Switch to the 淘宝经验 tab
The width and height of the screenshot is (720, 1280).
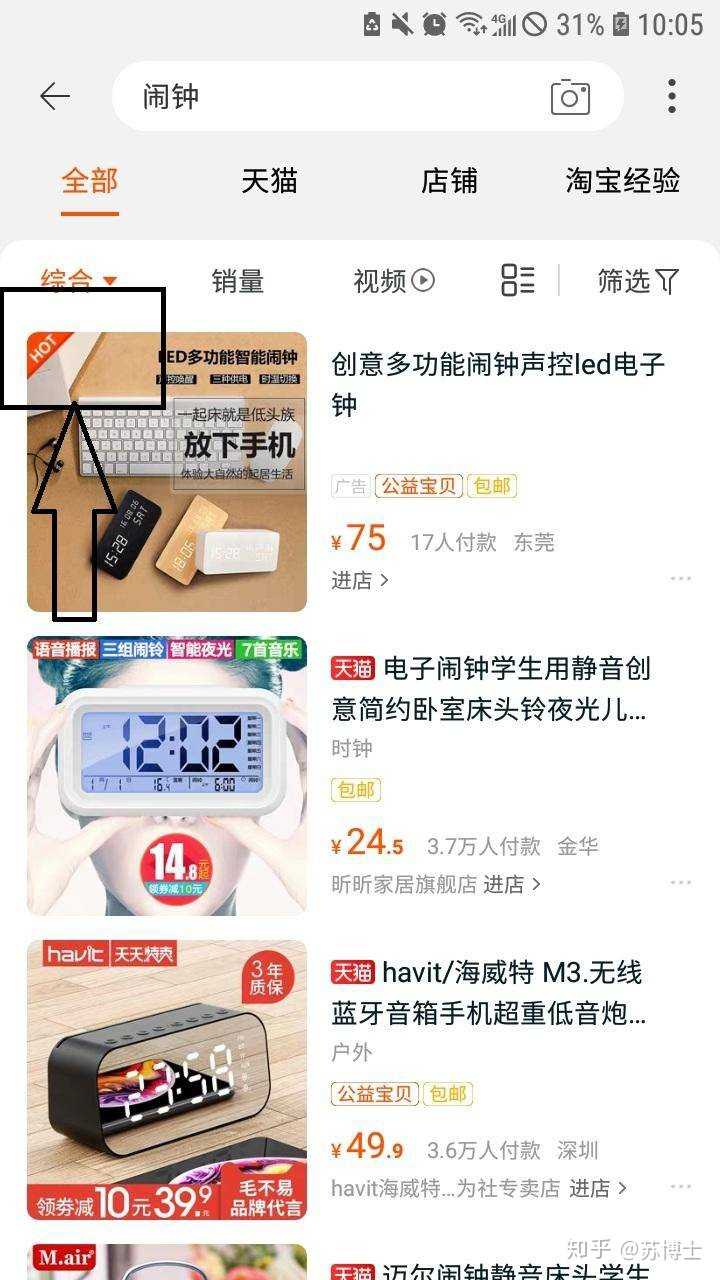coord(623,181)
